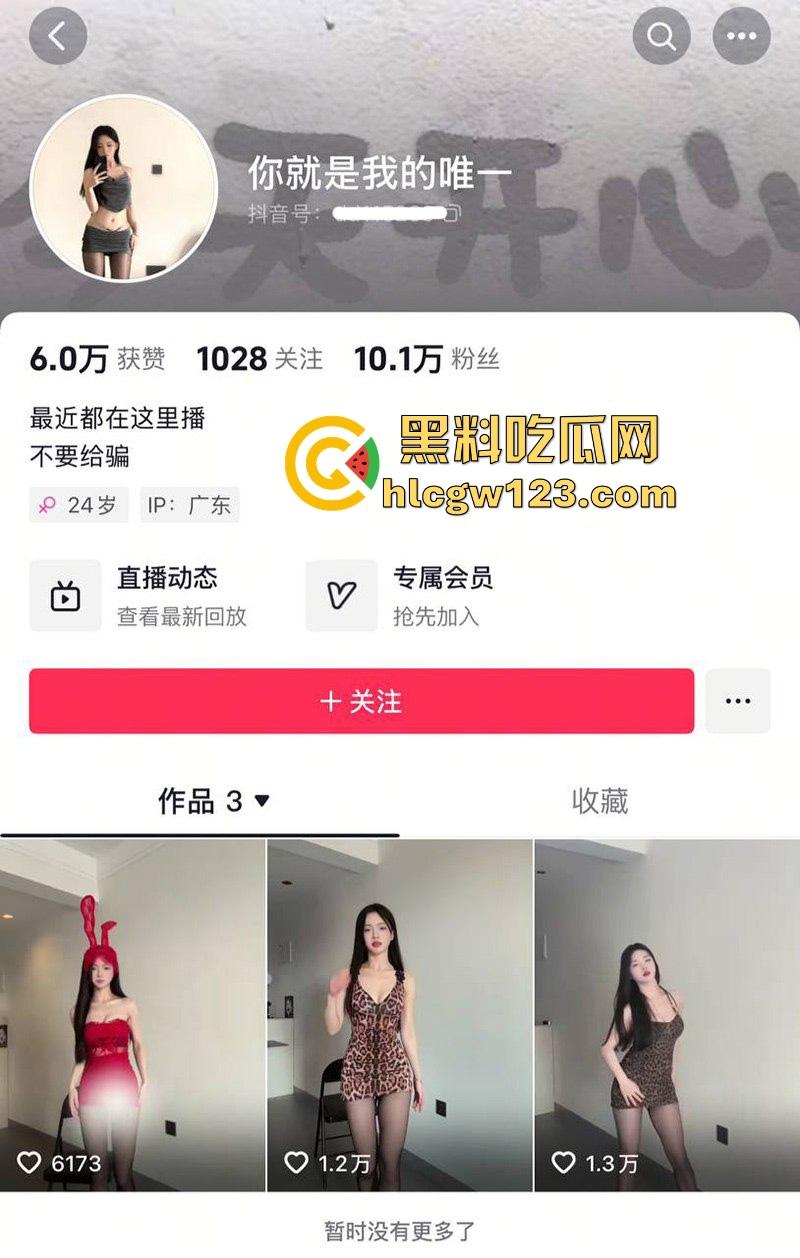Open the ... menu beside the follow button

739,702
